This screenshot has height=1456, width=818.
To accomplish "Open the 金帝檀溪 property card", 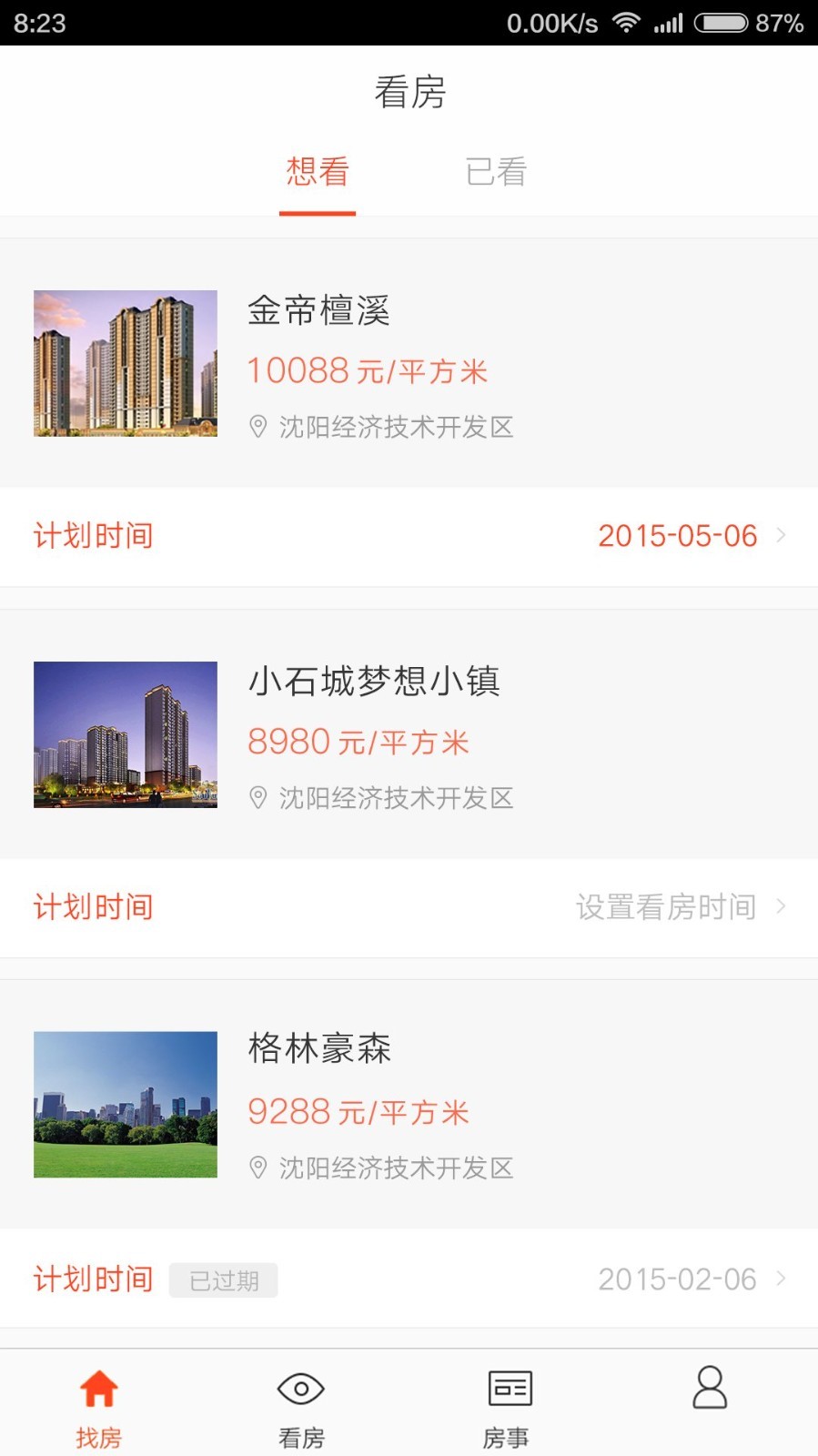I will coord(409,363).
